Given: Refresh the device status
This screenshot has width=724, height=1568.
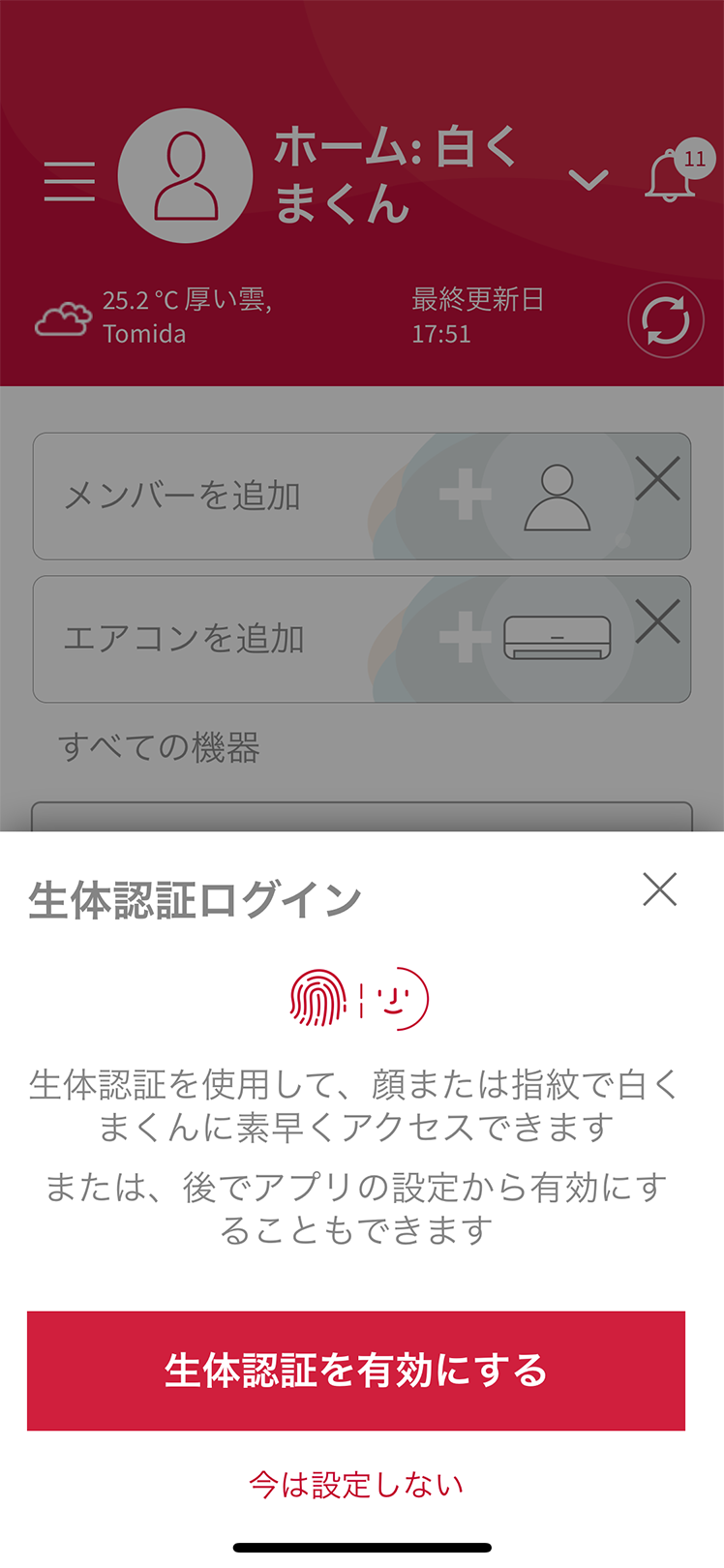Looking at the screenshot, I should point(665,320).
